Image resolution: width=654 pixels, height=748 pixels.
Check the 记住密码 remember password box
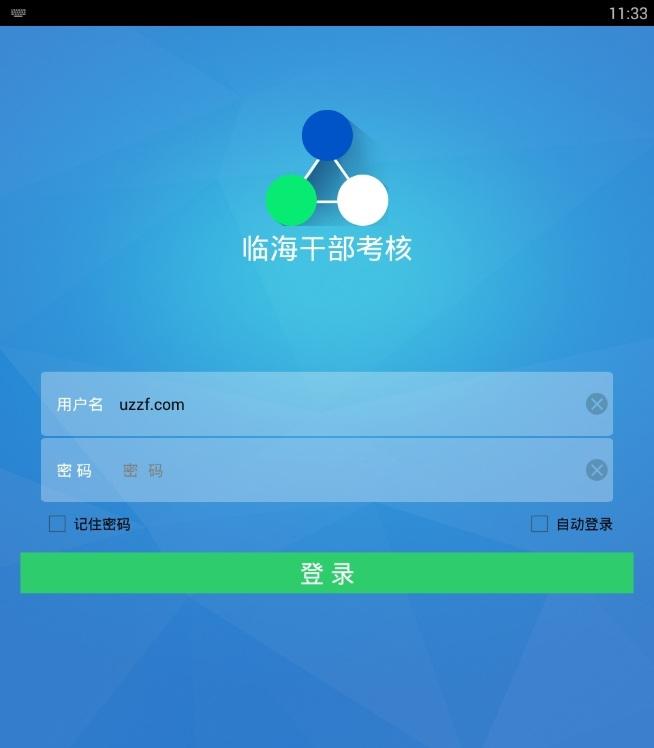(58, 524)
